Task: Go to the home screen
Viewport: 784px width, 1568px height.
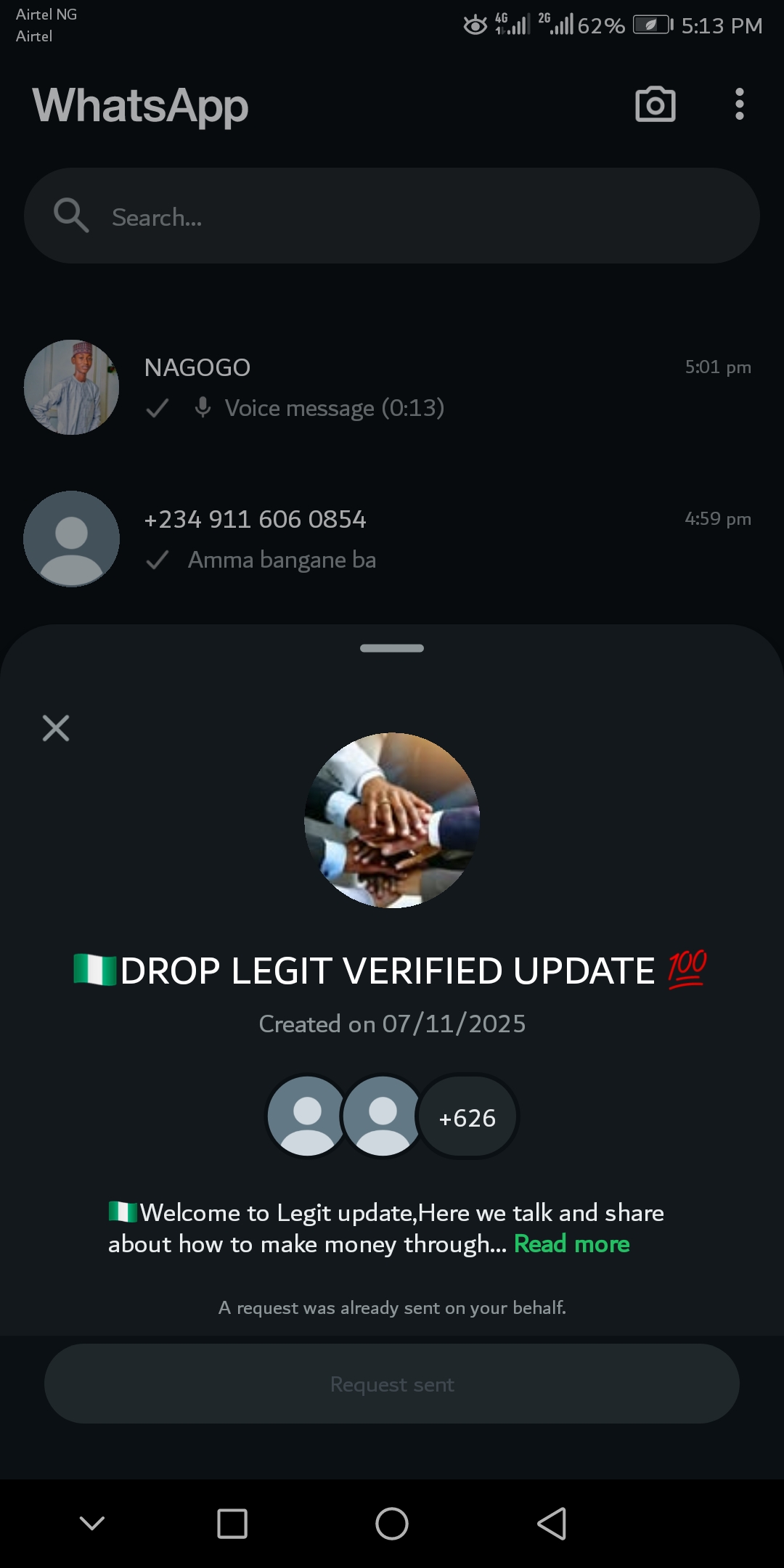Action: 392,1523
